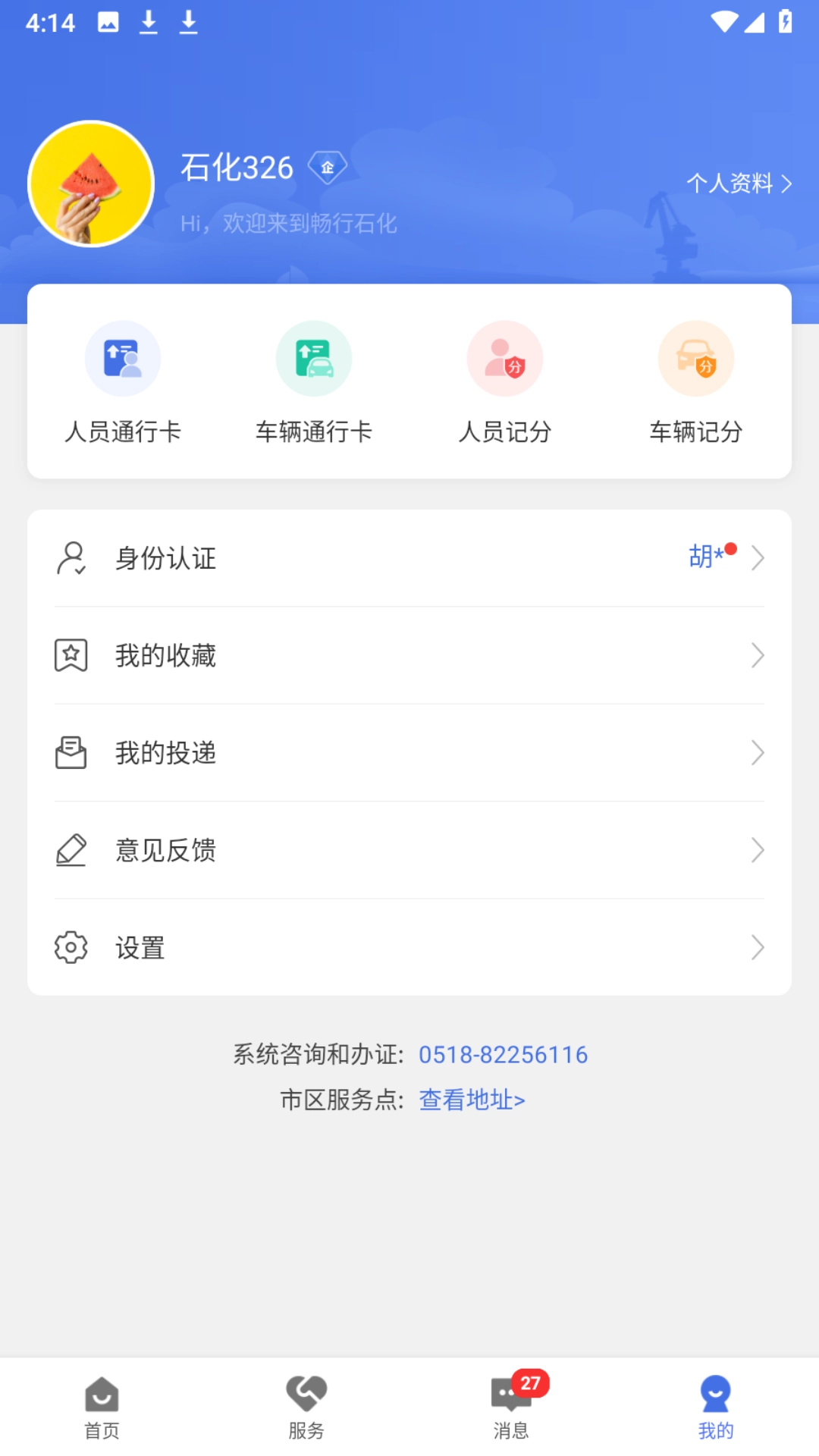Expand the 我的投递 row chevron
This screenshot has width=819, height=1456.
758,752
